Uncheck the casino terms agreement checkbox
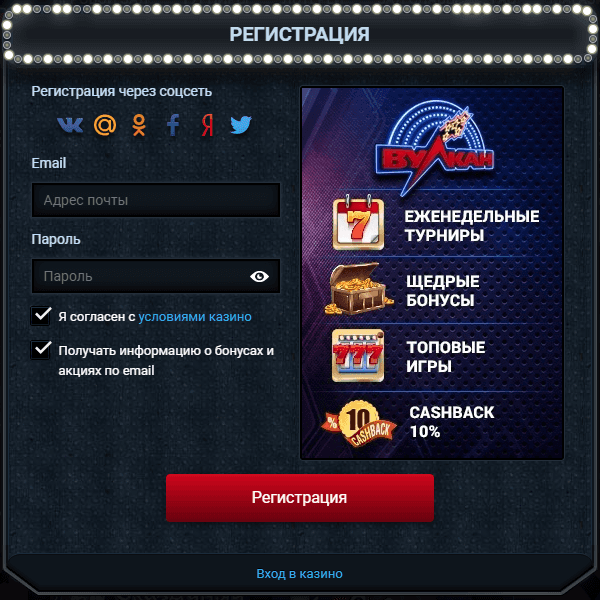This screenshot has width=600, height=600. pos(42,315)
